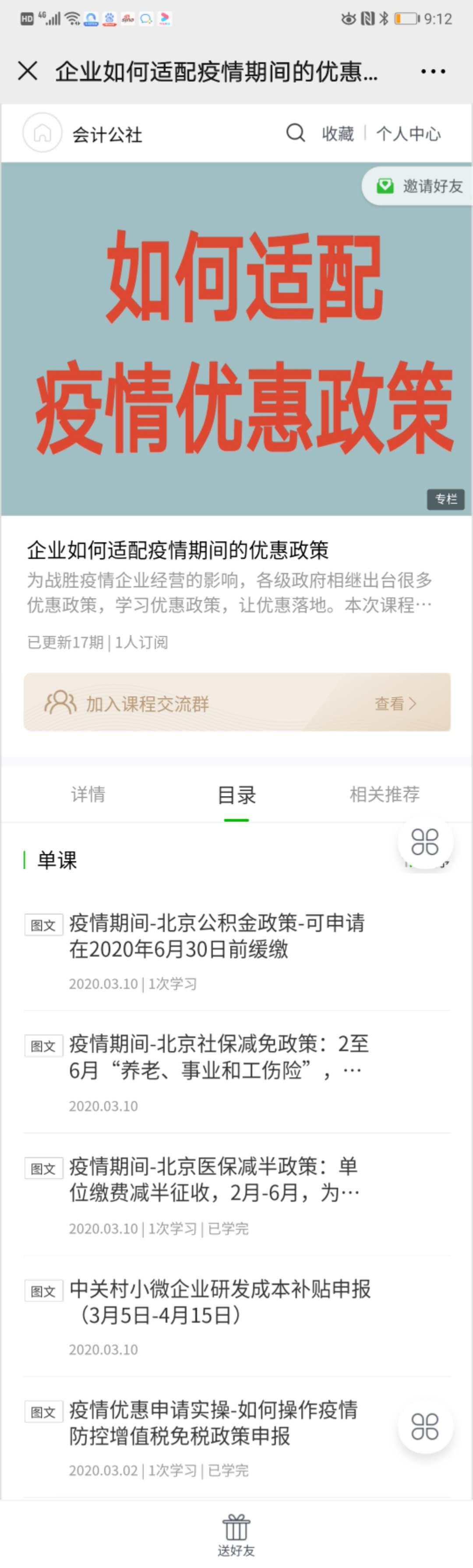
Task: Select the 目录 tab
Action: pos(236,795)
